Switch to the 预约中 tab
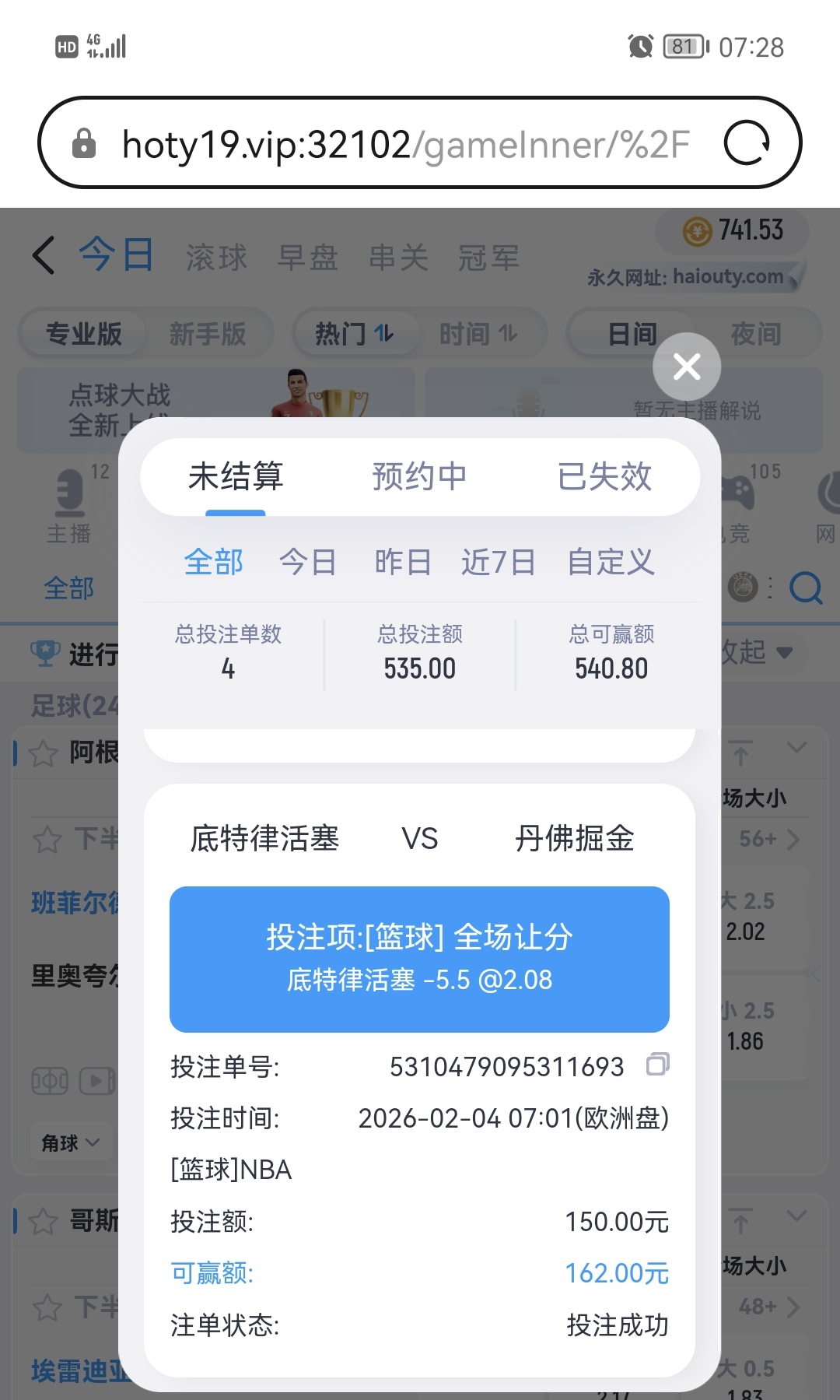 coord(419,476)
